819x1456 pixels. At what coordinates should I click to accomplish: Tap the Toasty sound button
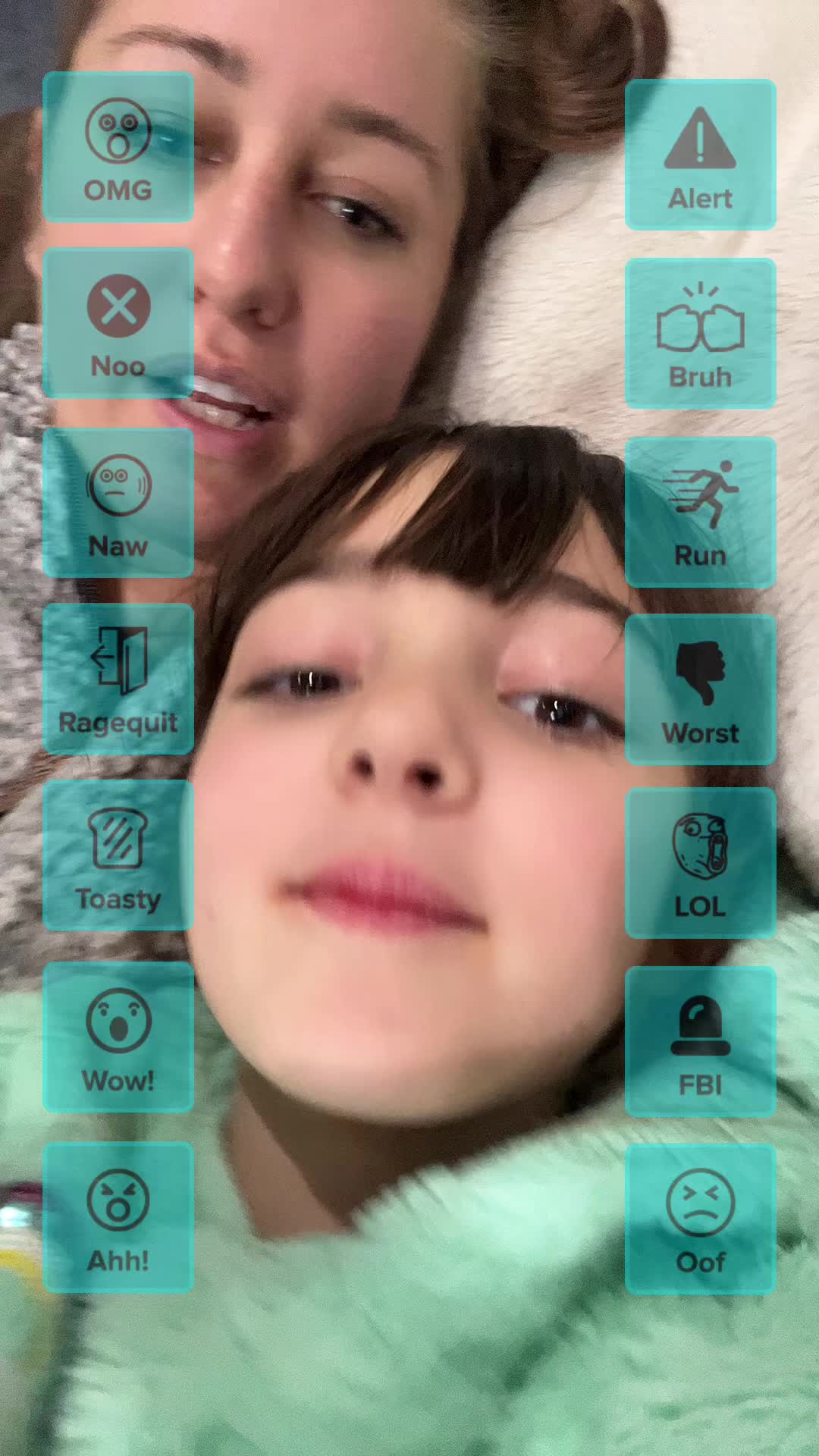[x=118, y=855]
